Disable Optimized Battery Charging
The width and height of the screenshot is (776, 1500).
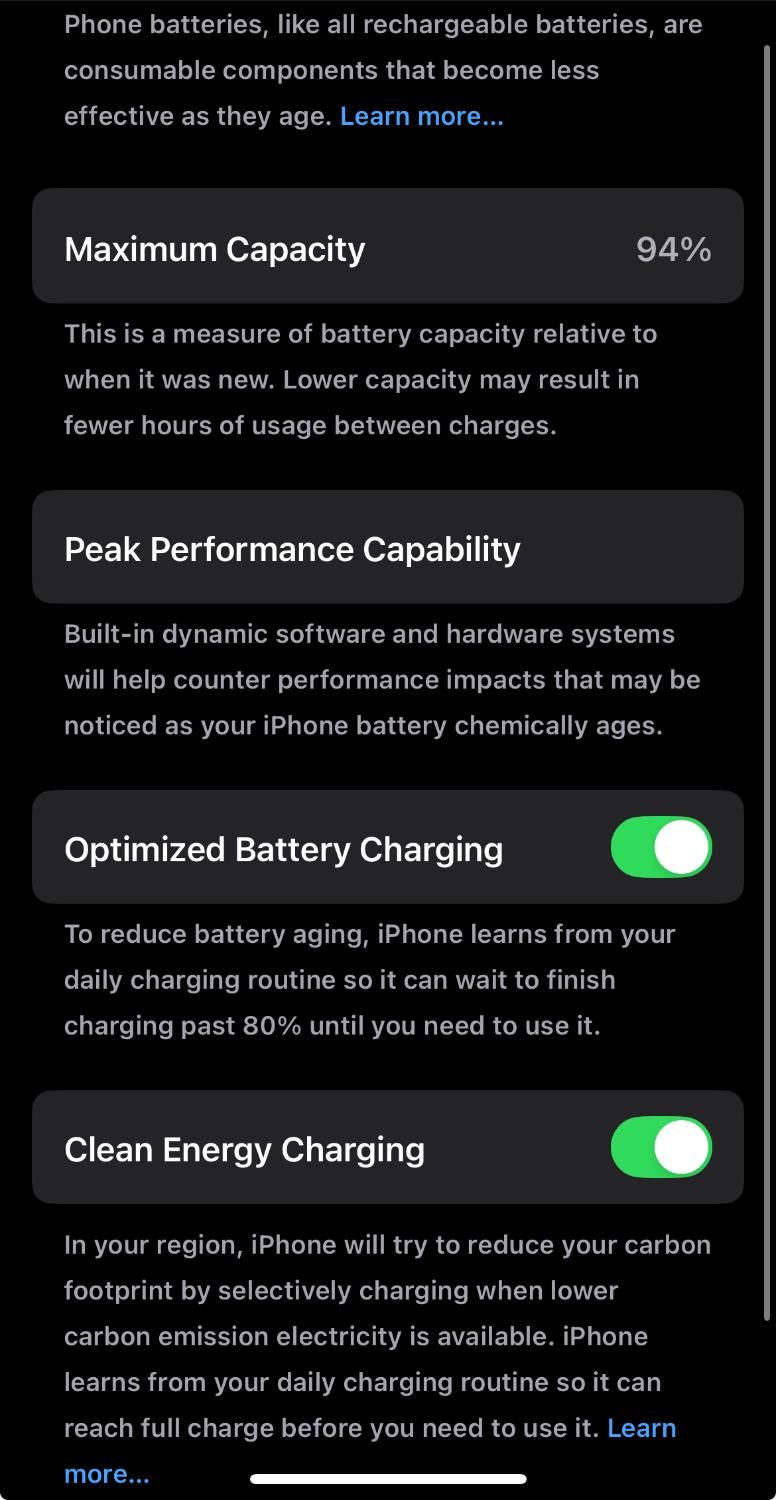[x=661, y=848]
